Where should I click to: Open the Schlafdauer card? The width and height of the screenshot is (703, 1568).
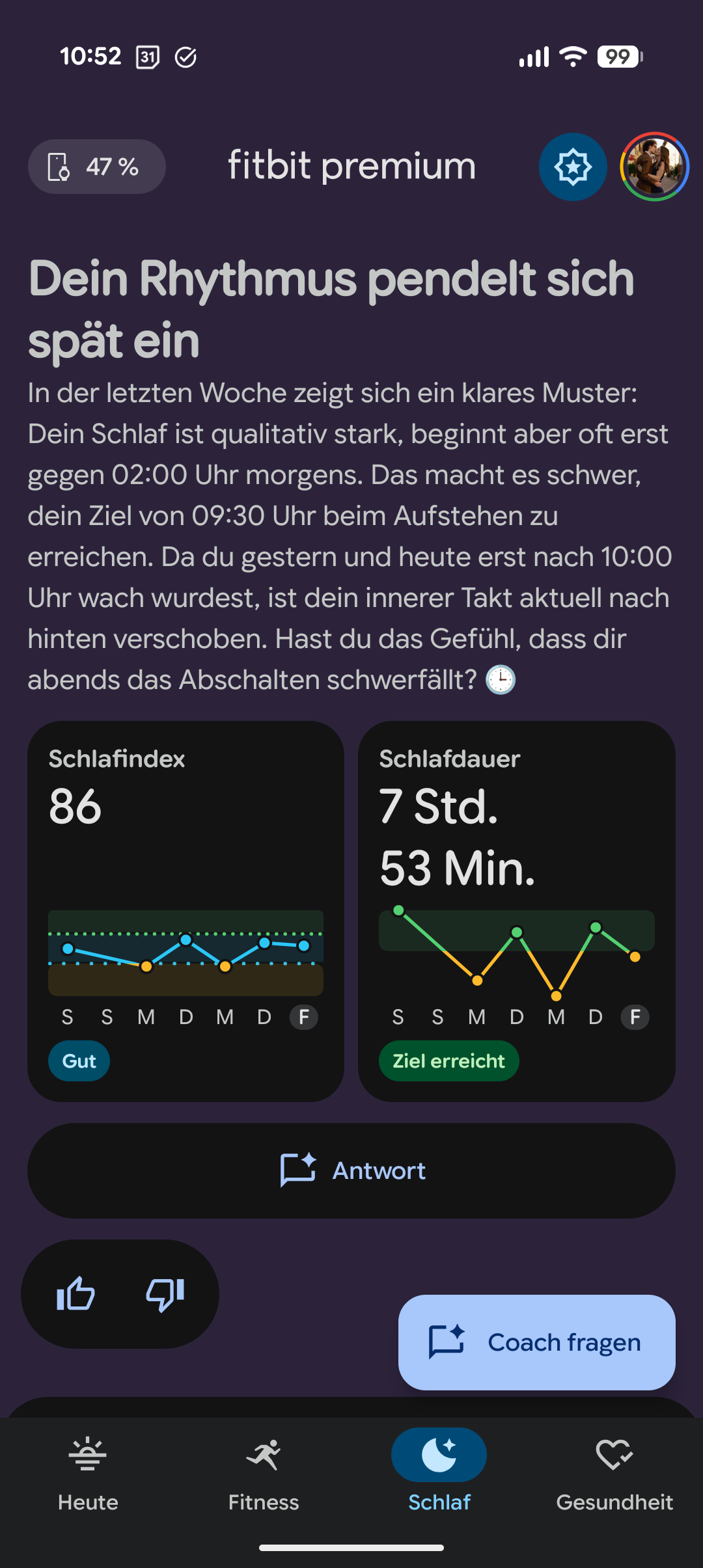tap(516, 911)
